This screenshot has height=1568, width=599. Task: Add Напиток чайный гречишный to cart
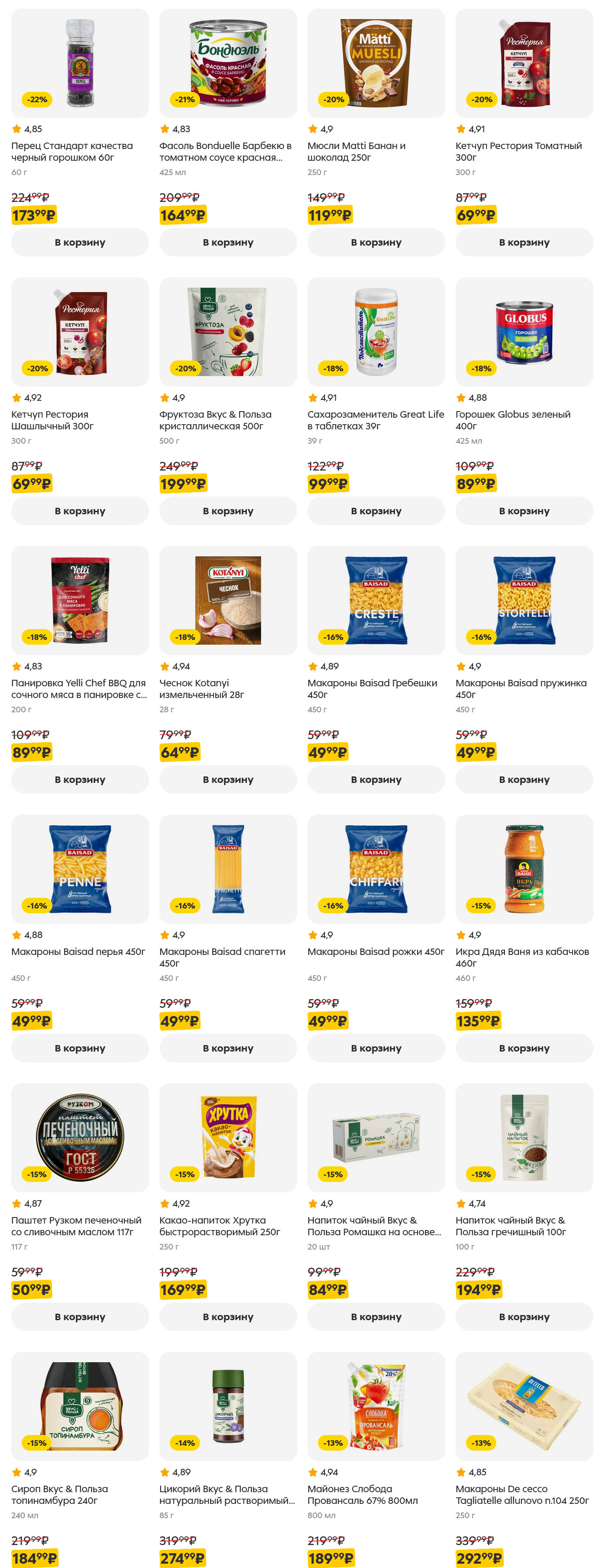(524, 1316)
